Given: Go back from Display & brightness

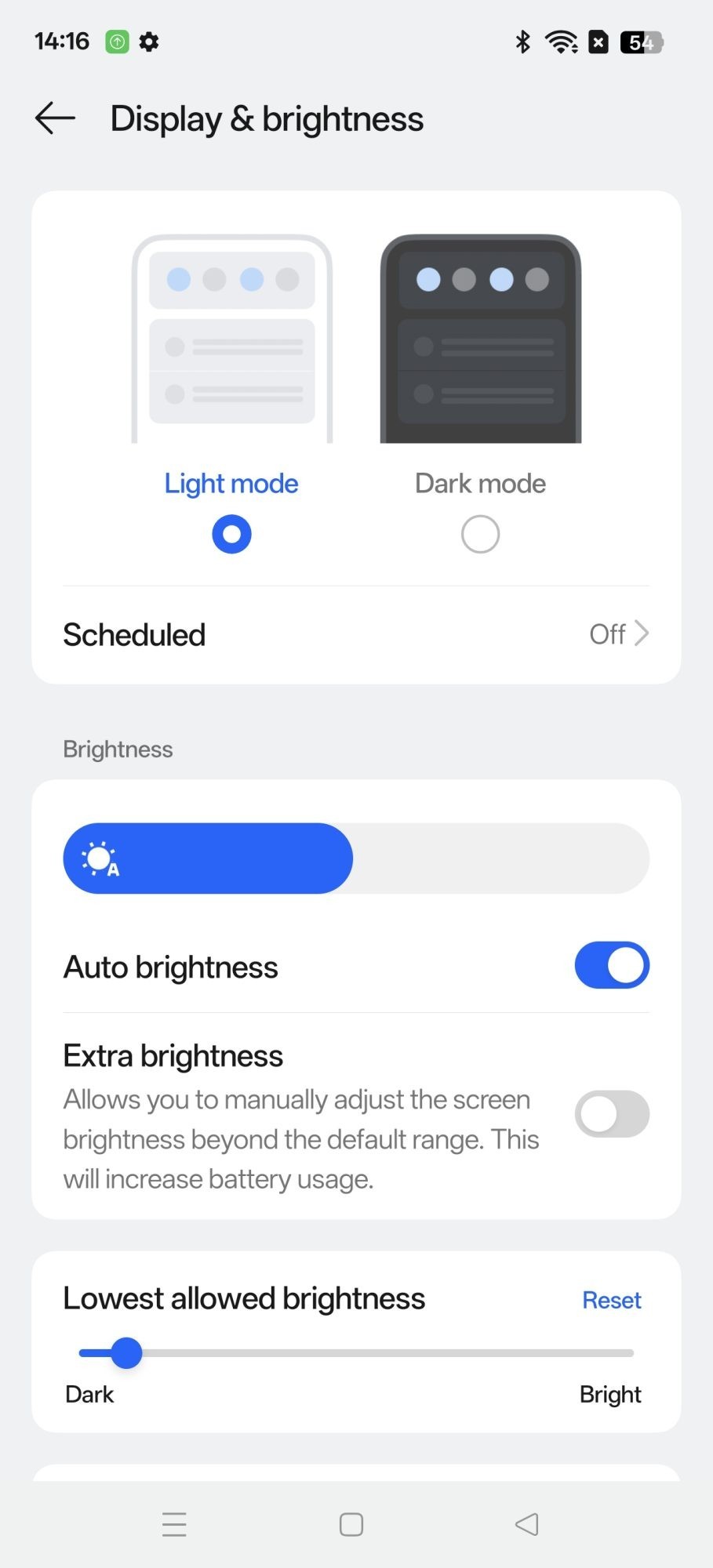Looking at the screenshot, I should click(55, 118).
